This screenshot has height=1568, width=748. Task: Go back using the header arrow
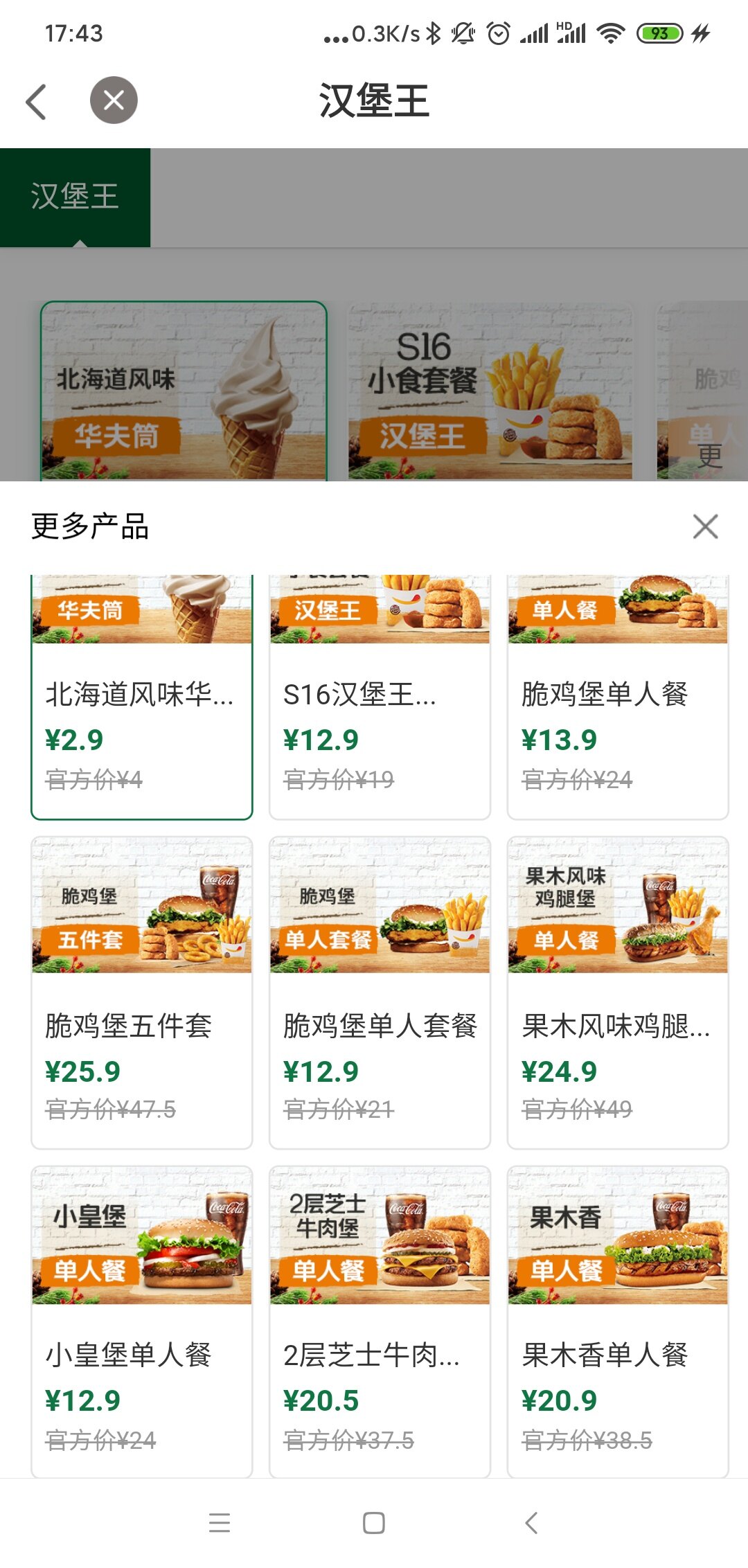[x=36, y=102]
